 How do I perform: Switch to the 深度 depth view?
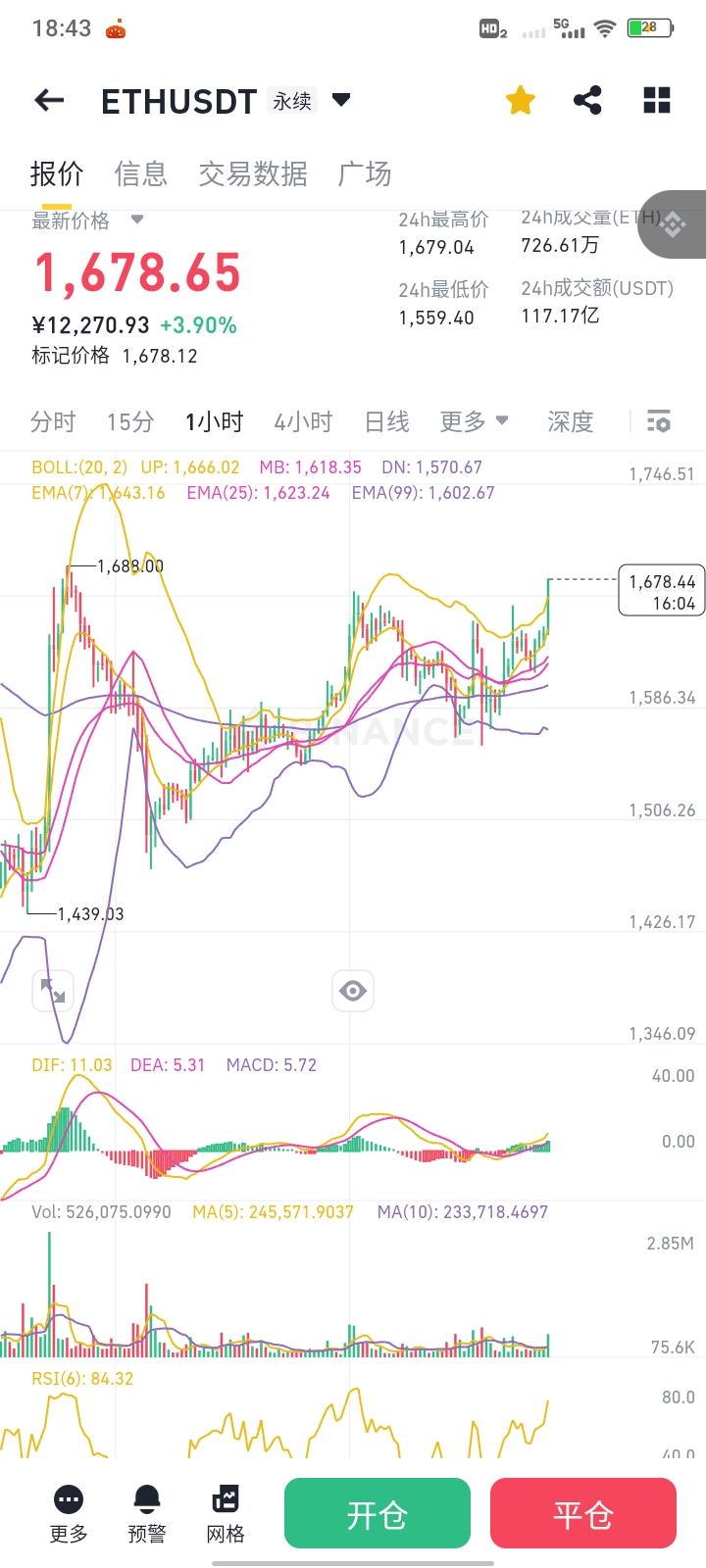click(571, 422)
